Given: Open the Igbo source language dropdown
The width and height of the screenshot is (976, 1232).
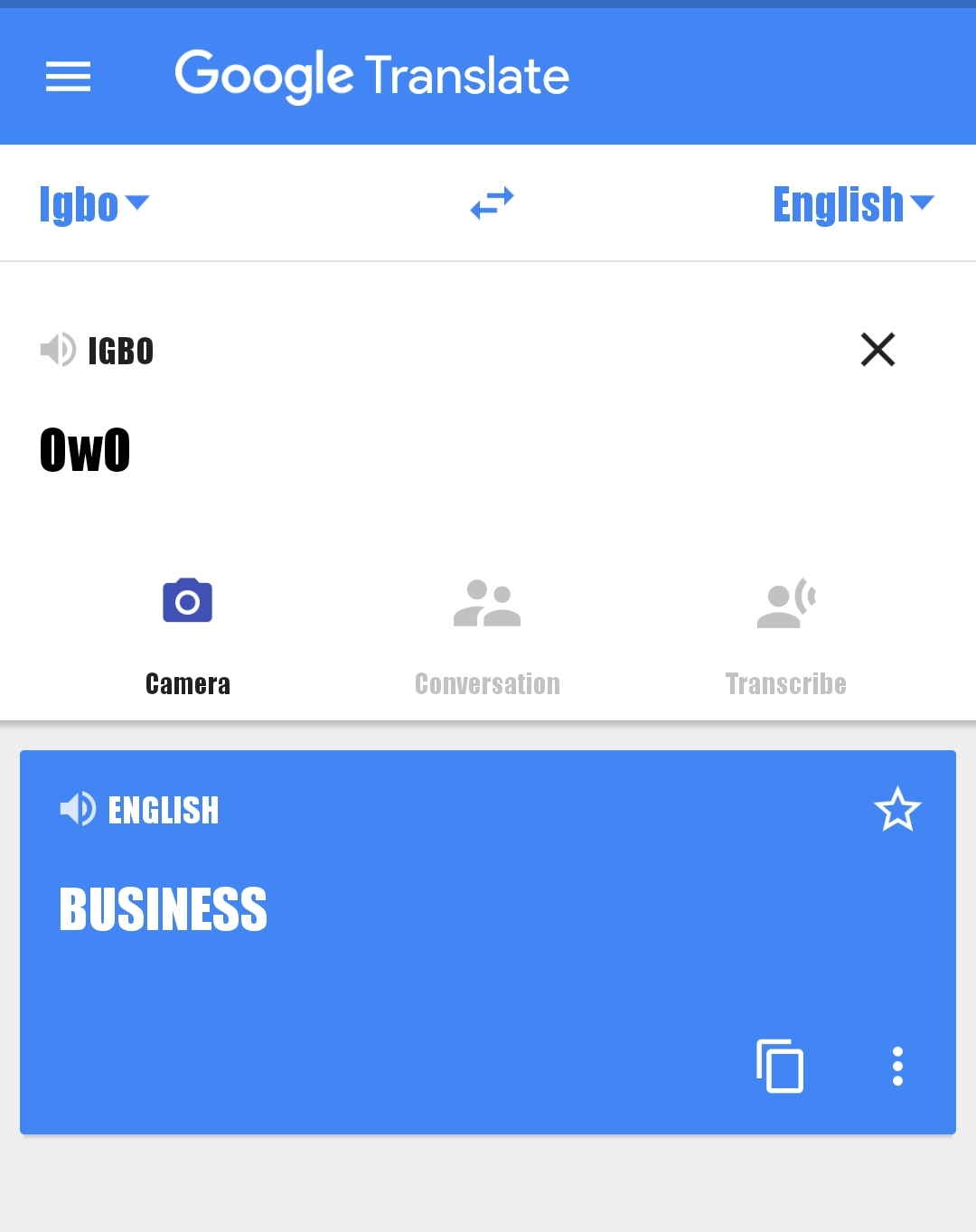Looking at the screenshot, I should tap(93, 204).
